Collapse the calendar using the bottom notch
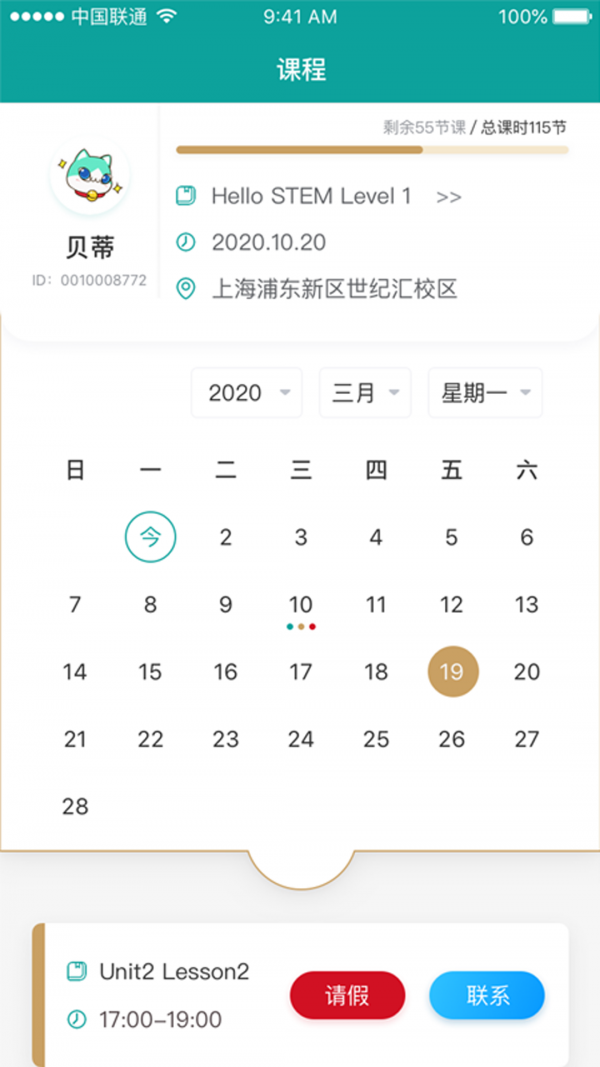 [301, 868]
